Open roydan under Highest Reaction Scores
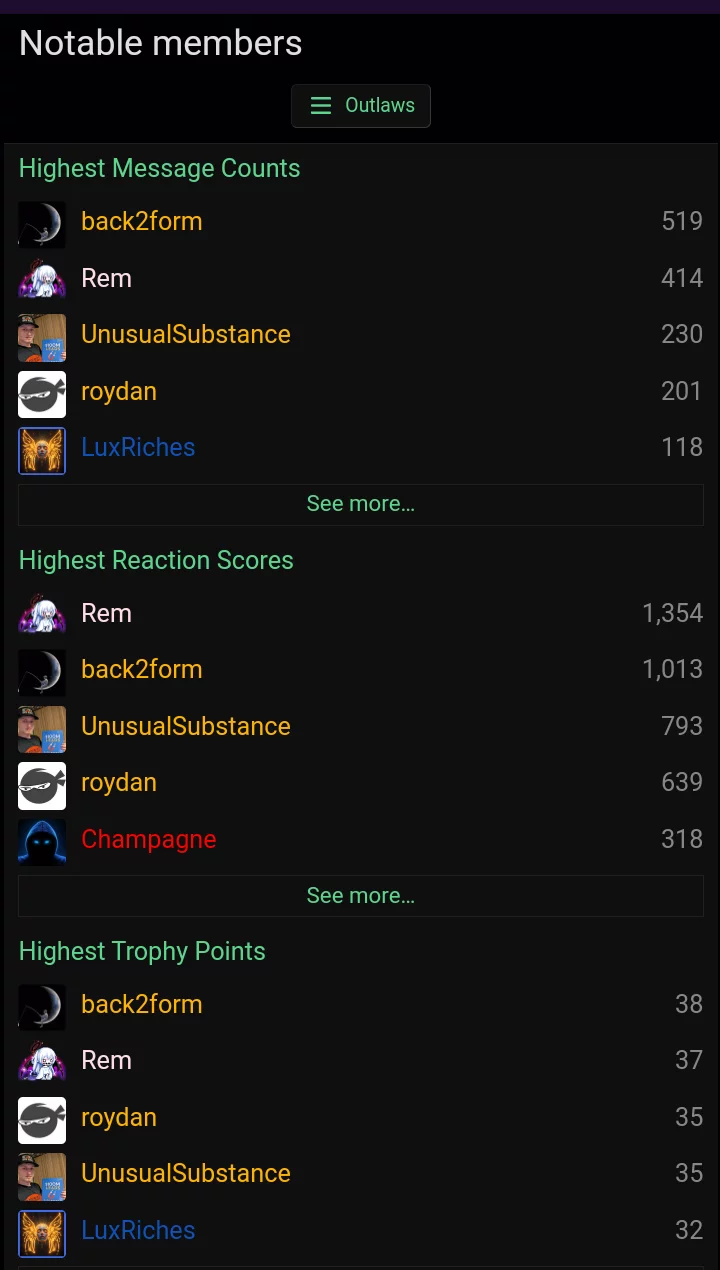Viewport: 720px width, 1270px height. [x=118, y=782]
